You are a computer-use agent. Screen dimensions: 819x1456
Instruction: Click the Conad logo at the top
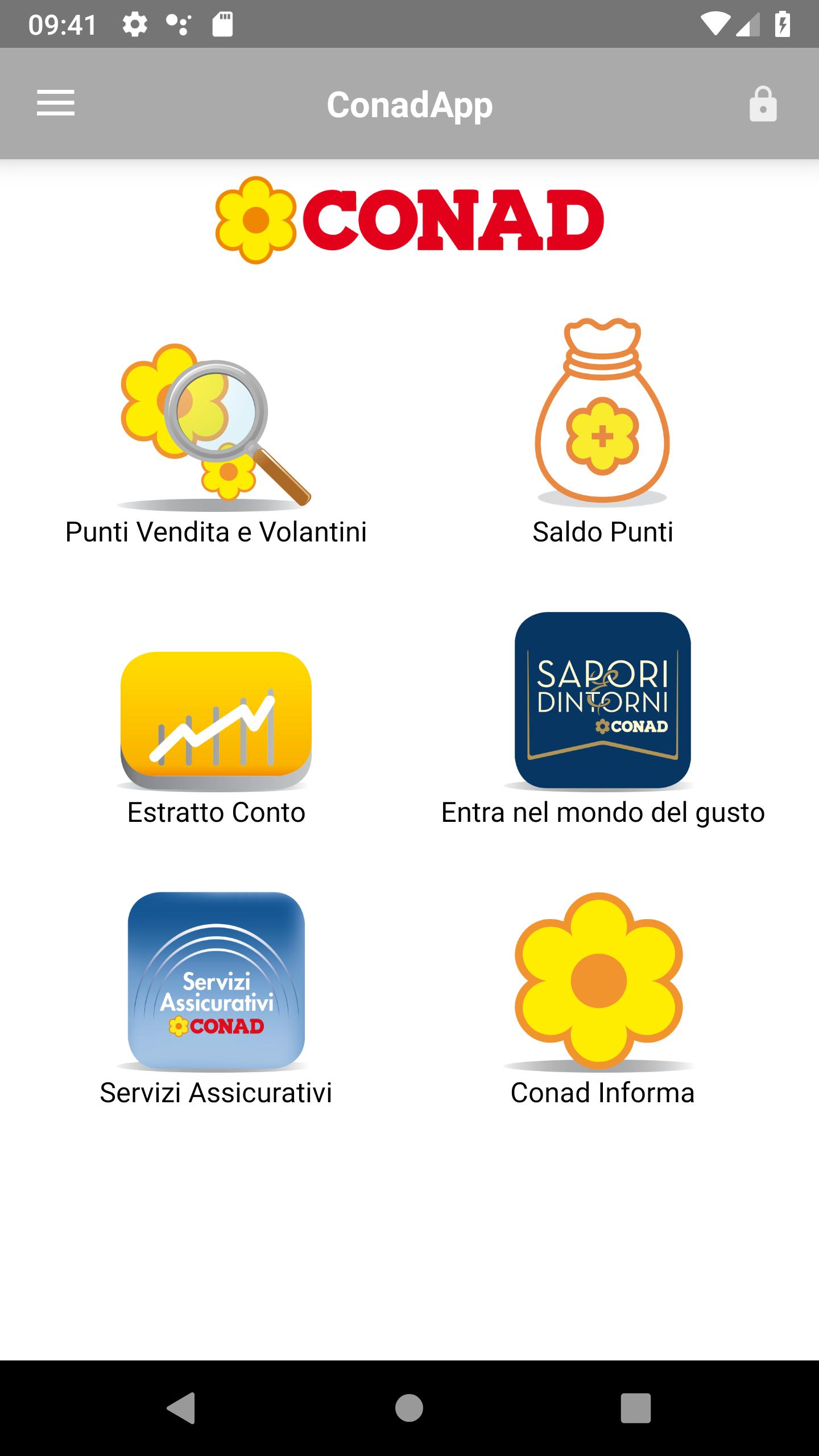[x=408, y=219]
